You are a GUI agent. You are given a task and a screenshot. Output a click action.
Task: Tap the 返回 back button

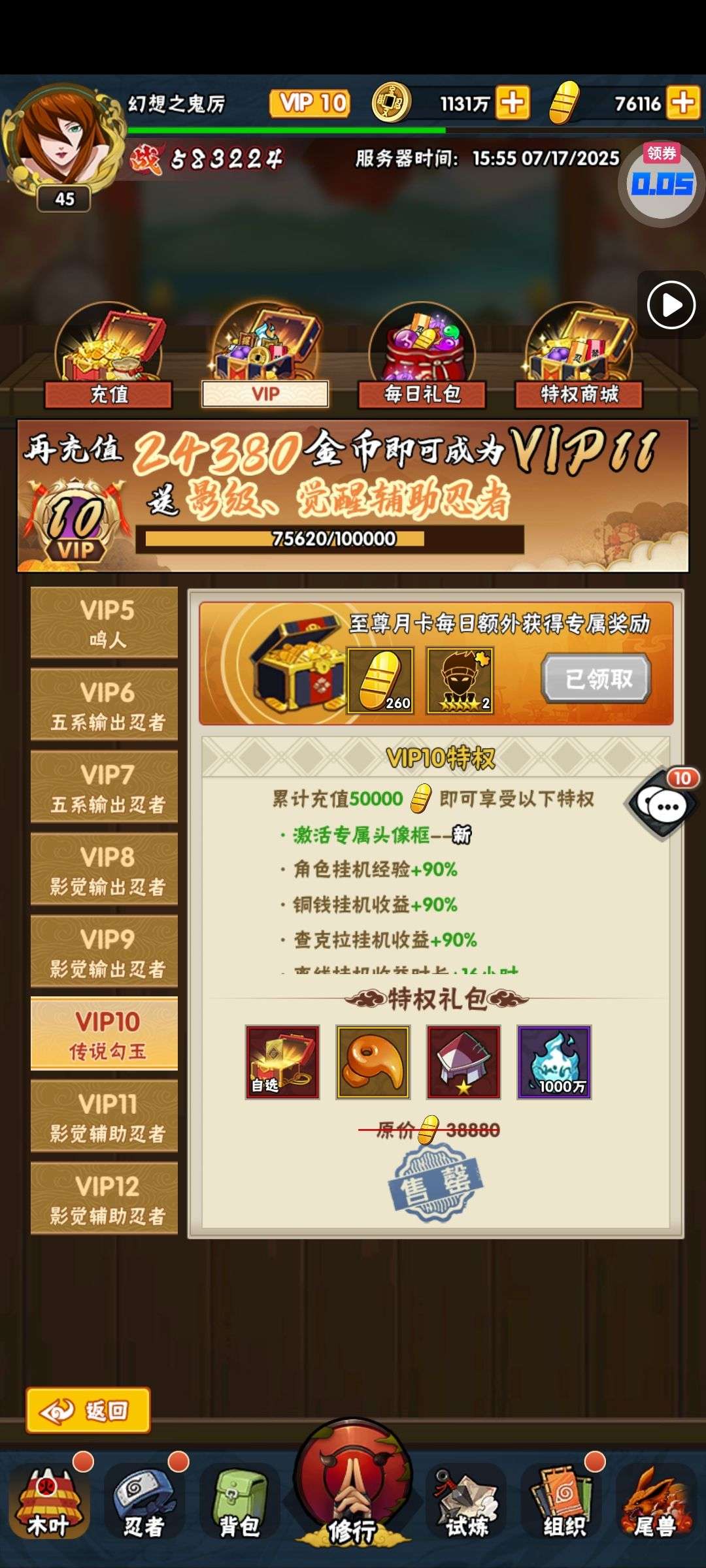click(x=88, y=1411)
